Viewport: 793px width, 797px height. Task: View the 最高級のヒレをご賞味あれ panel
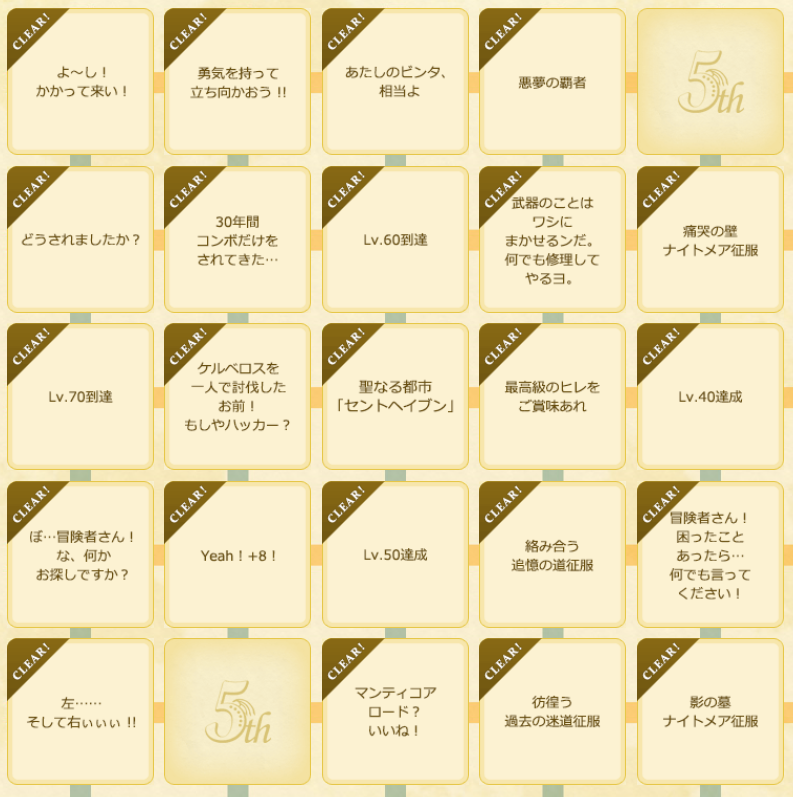click(552, 397)
